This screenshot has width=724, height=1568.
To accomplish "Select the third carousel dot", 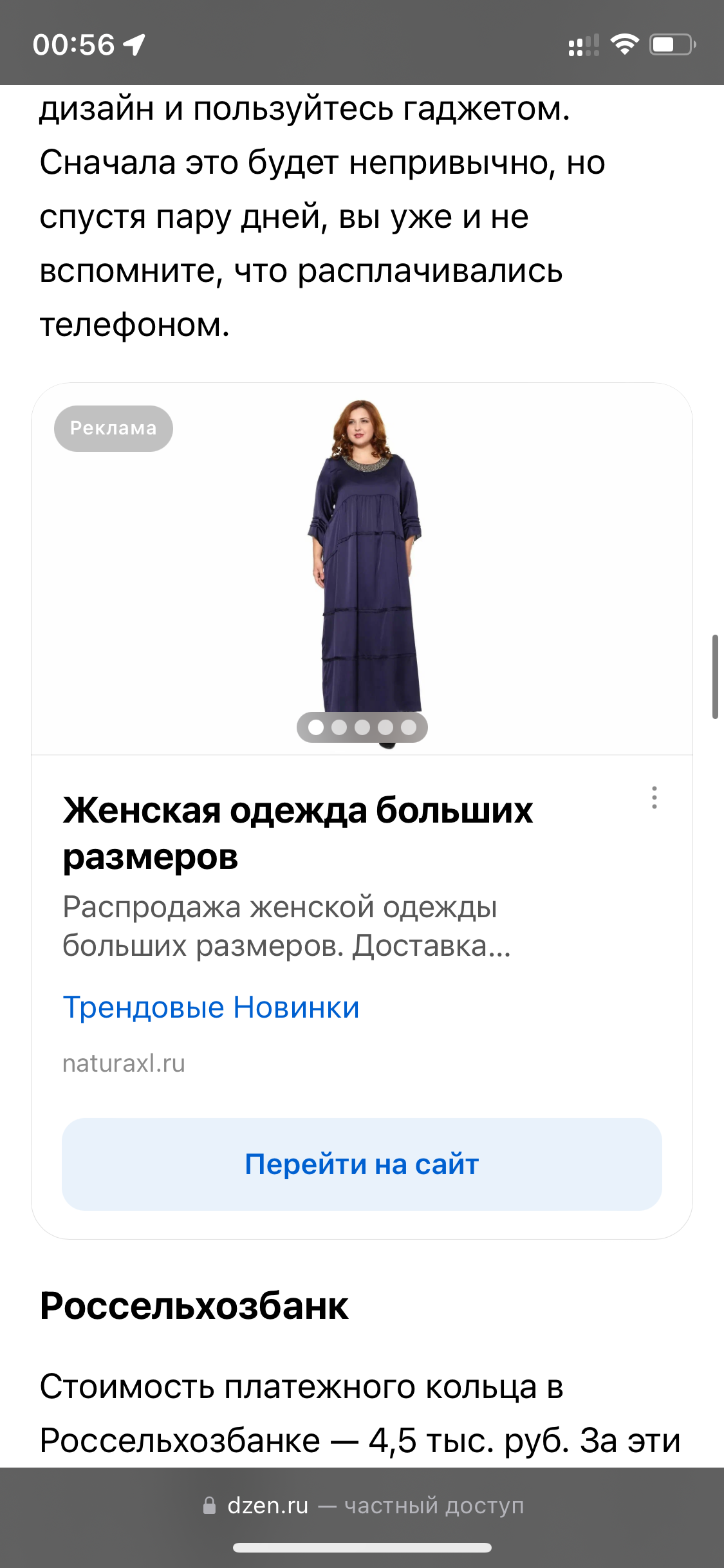I will tap(362, 726).
